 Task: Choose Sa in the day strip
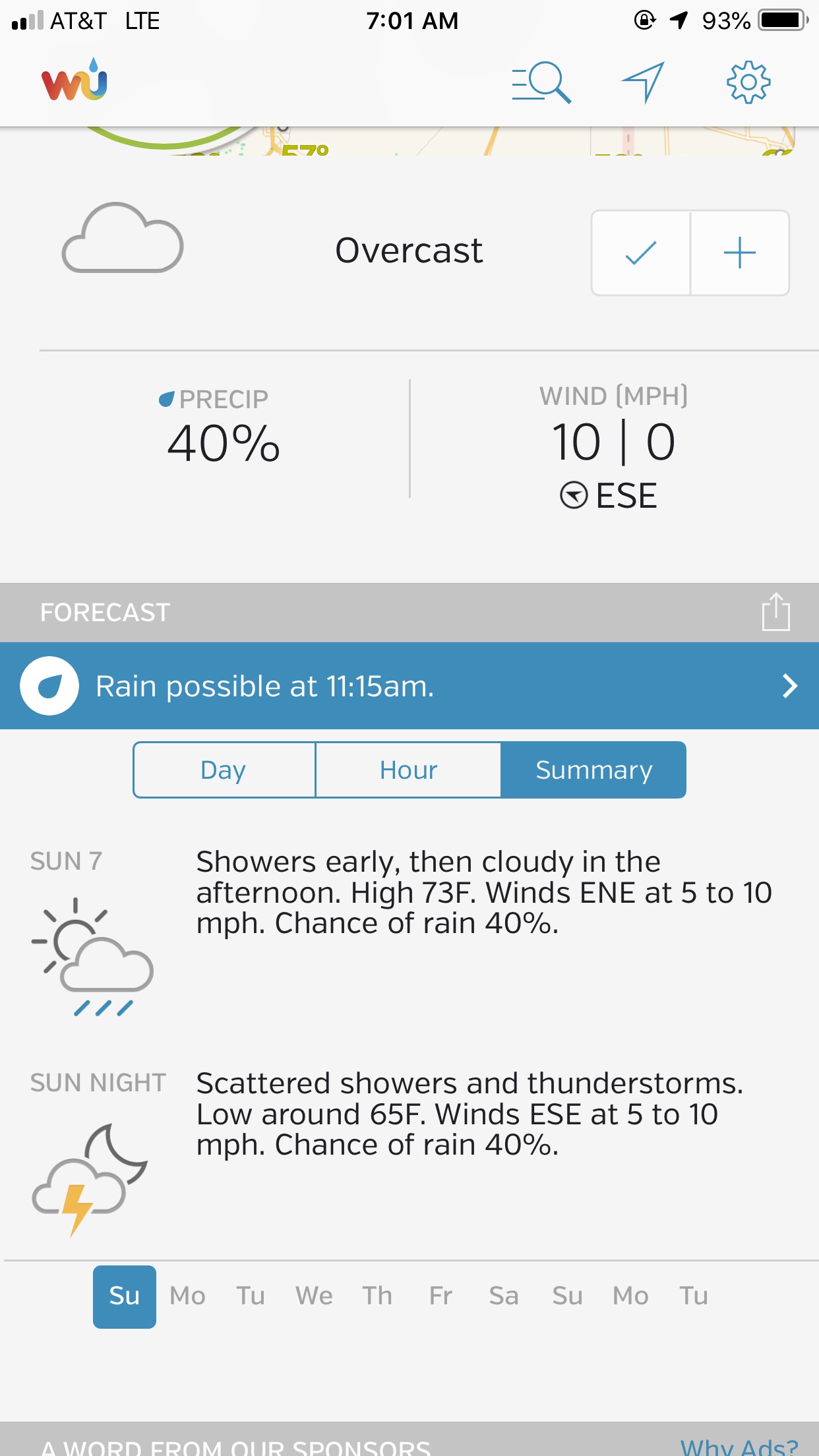click(x=504, y=1296)
